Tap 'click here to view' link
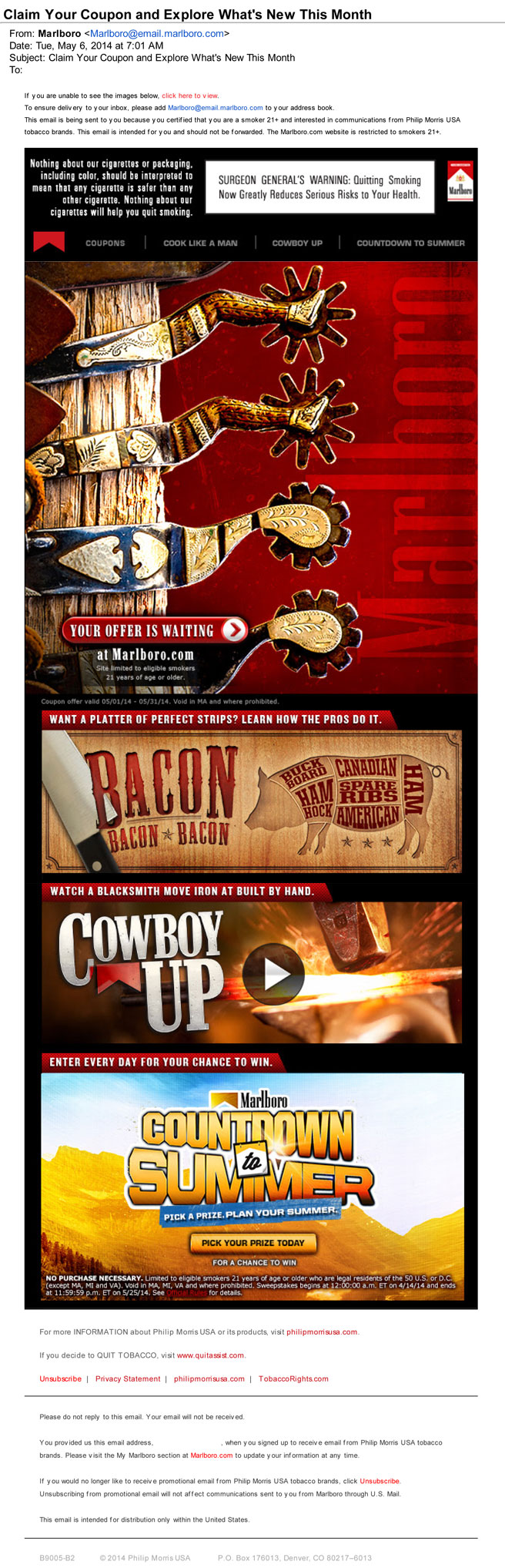Screen dimensions: 505x1568 tap(189, 96)
